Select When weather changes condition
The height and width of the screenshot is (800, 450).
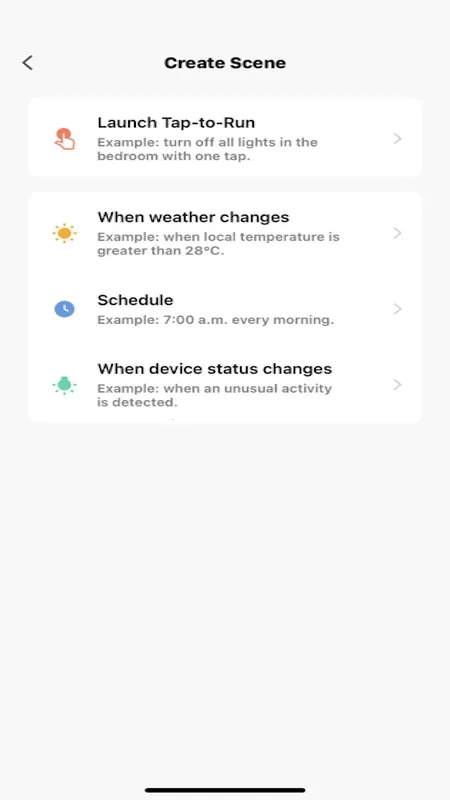pos(225,233)
